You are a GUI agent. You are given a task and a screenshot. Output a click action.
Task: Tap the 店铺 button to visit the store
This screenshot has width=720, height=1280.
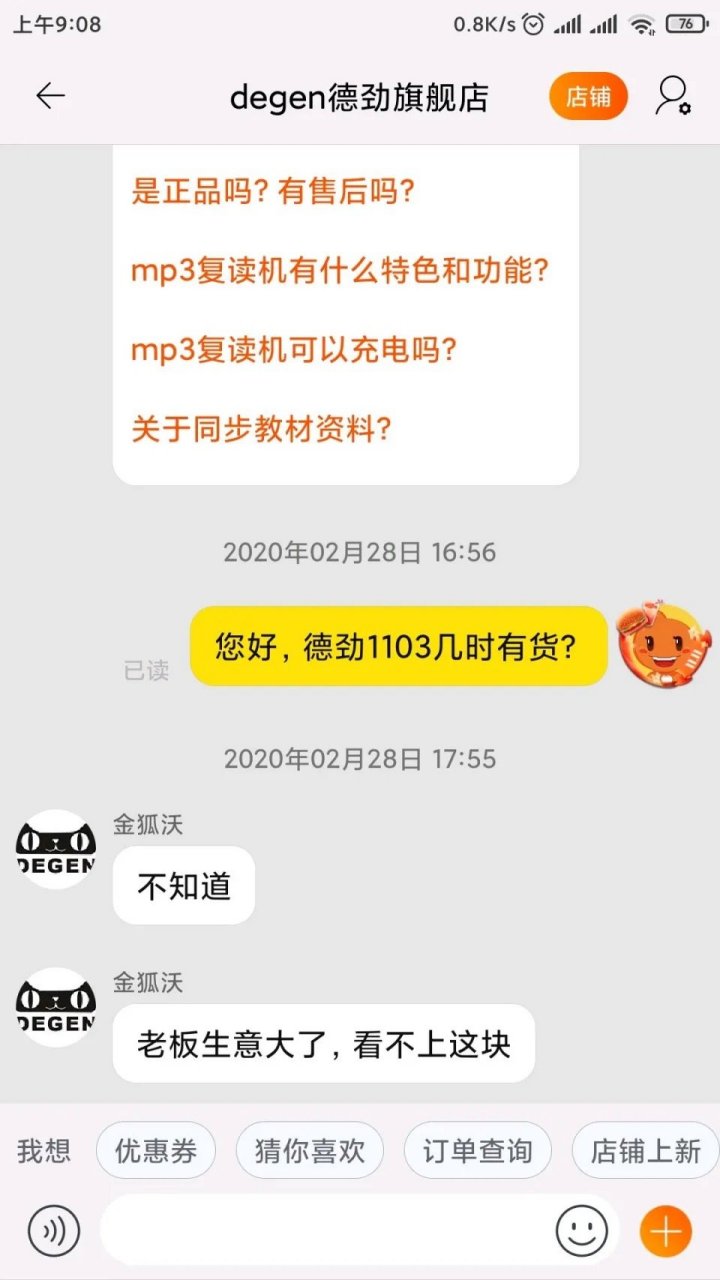click(x=588, y=95)
